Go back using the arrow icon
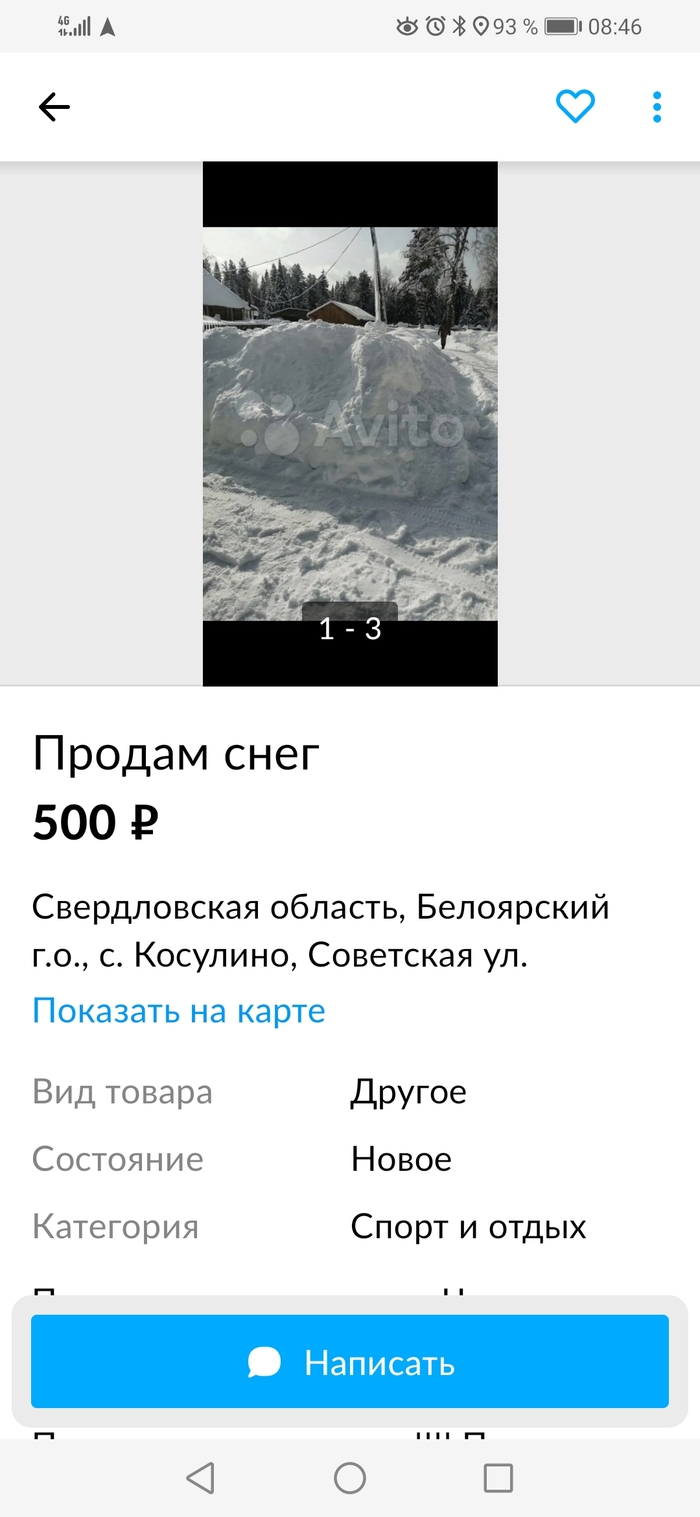Viewport: 700px width, 1517px height. click(x=54, y=107)
